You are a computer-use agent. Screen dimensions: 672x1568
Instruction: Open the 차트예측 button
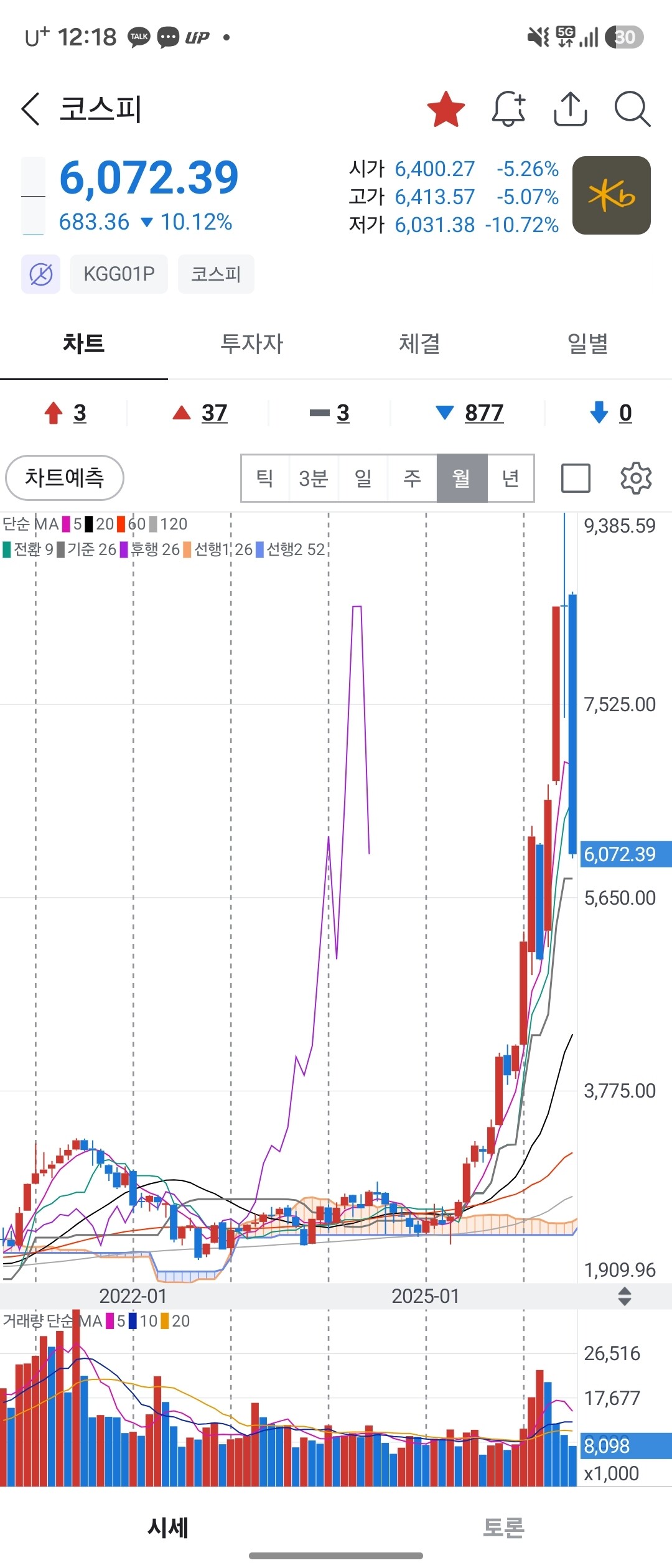pos(65,478)
